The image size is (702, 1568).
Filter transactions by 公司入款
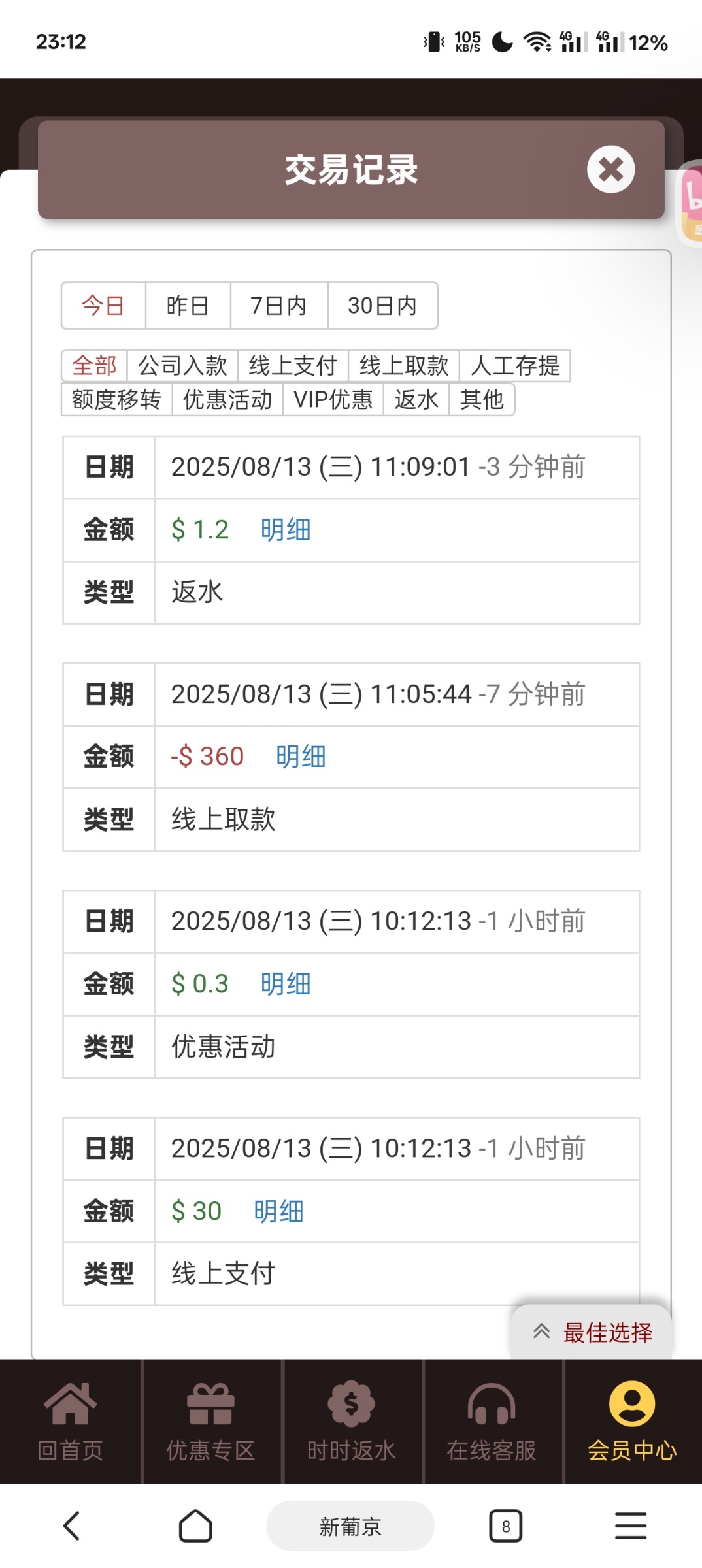[x=182, y=366]
